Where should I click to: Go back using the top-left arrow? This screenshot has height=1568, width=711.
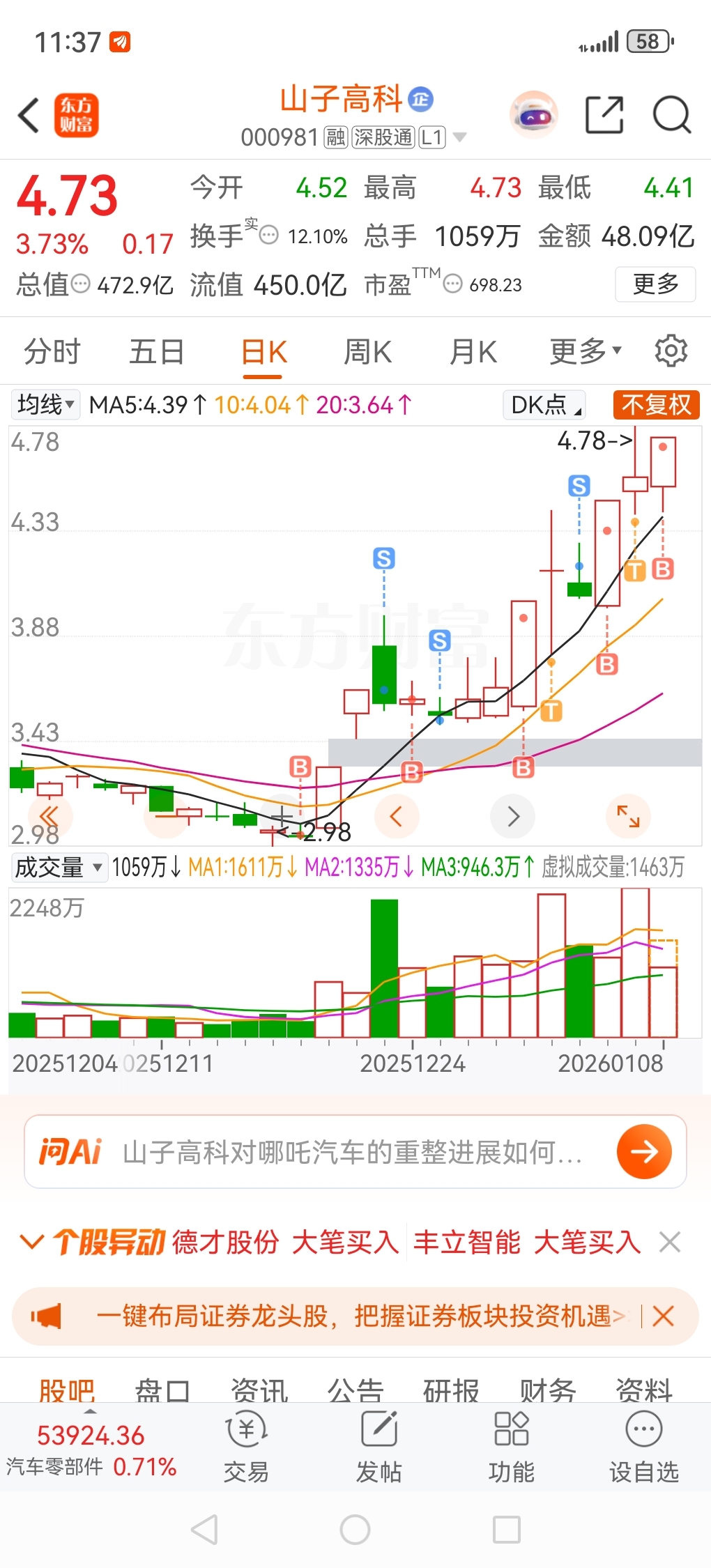(29, 115)
